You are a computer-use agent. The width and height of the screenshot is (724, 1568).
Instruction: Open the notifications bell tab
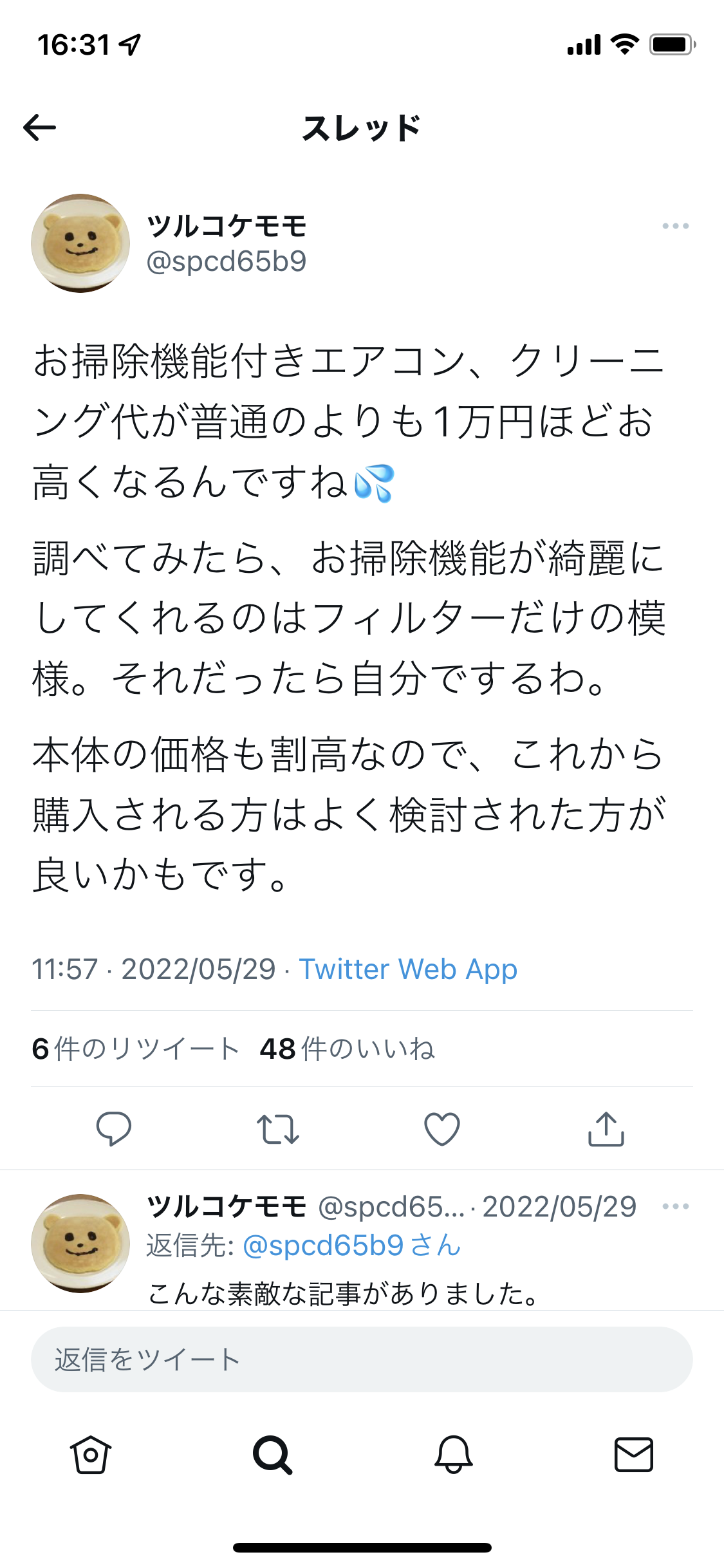(454, 1455)
